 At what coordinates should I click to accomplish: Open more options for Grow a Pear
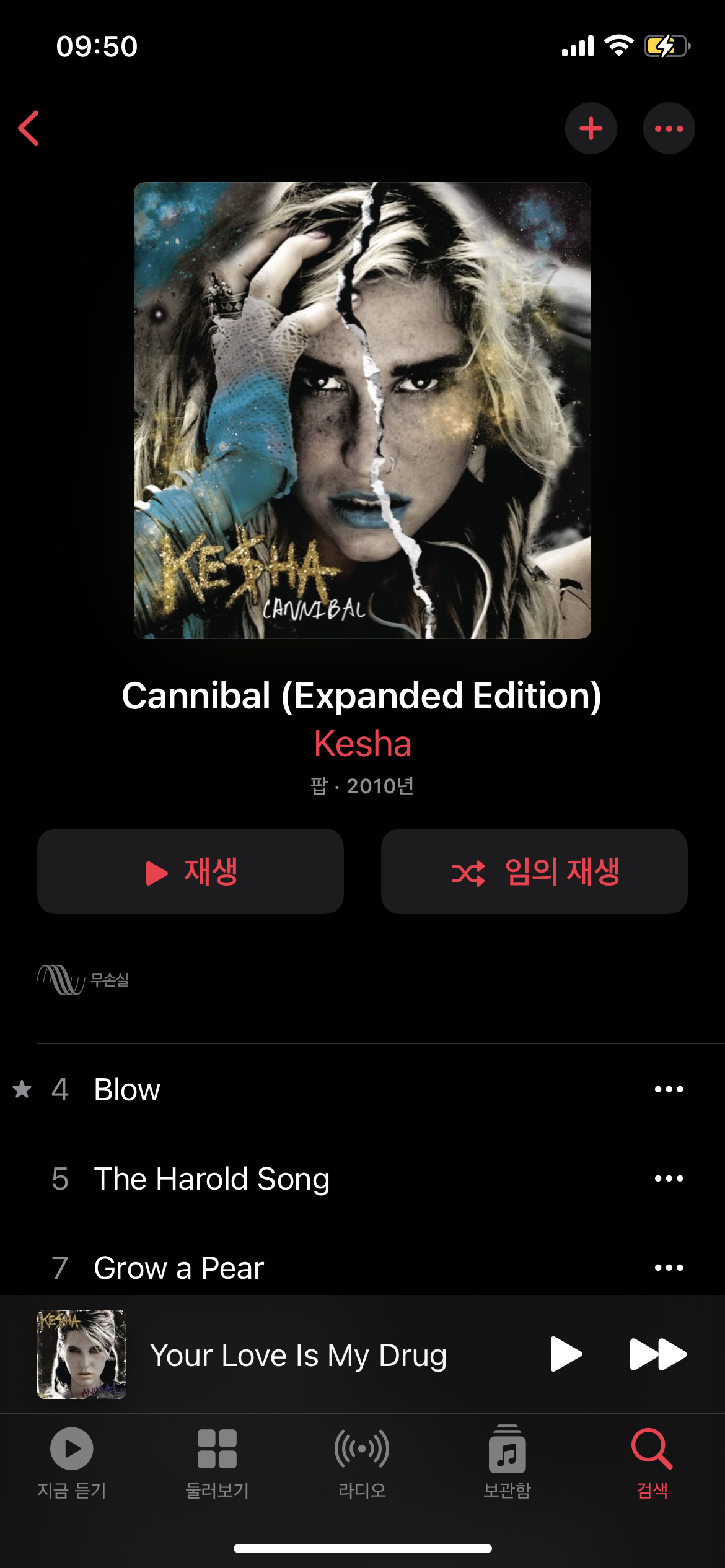pos(669,1268)
